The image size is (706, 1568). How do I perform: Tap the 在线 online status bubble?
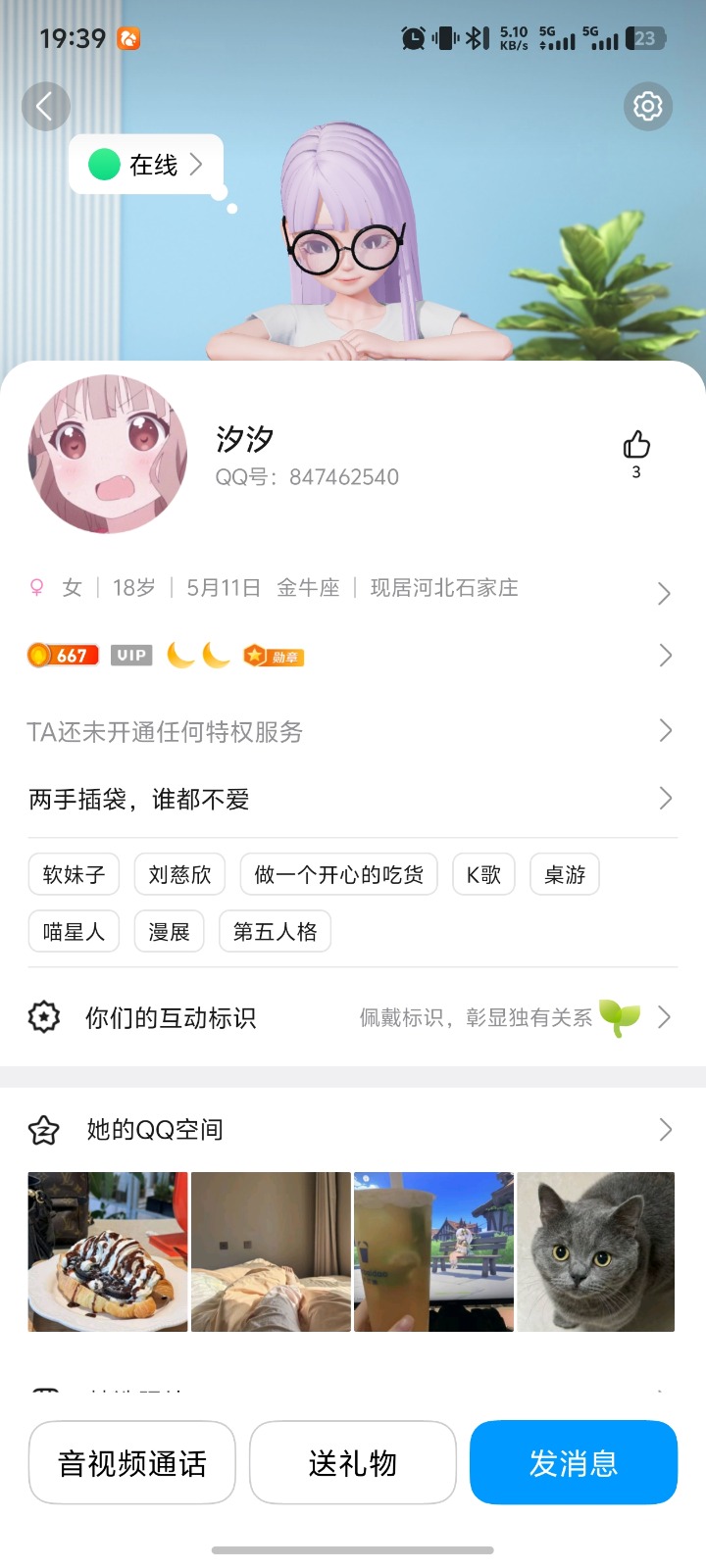click(147, 165)
